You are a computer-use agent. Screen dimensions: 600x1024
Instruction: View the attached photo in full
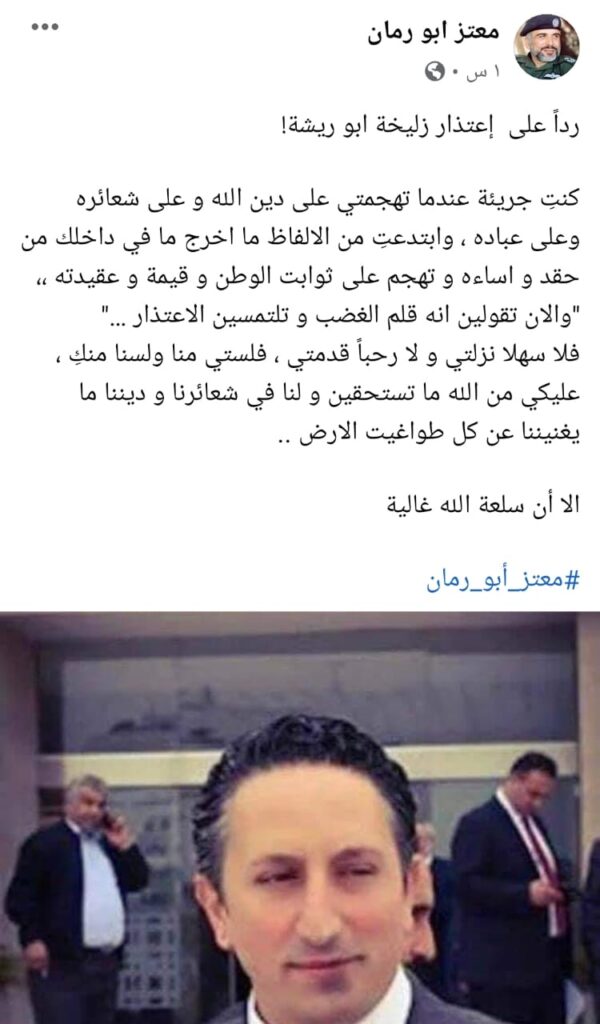300,818
